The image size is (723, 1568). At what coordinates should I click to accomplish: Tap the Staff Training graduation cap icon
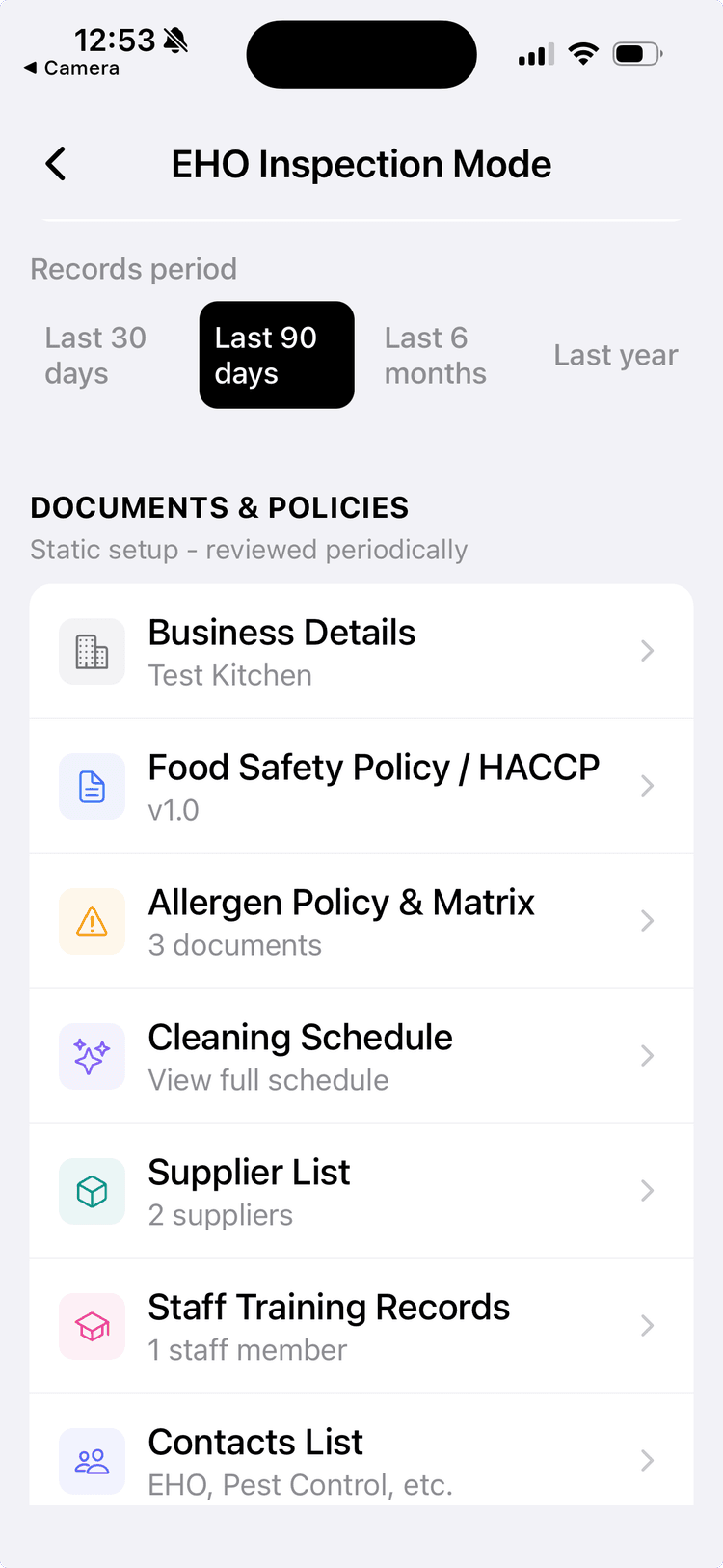pyautogui.click(x=92, y=1326)
